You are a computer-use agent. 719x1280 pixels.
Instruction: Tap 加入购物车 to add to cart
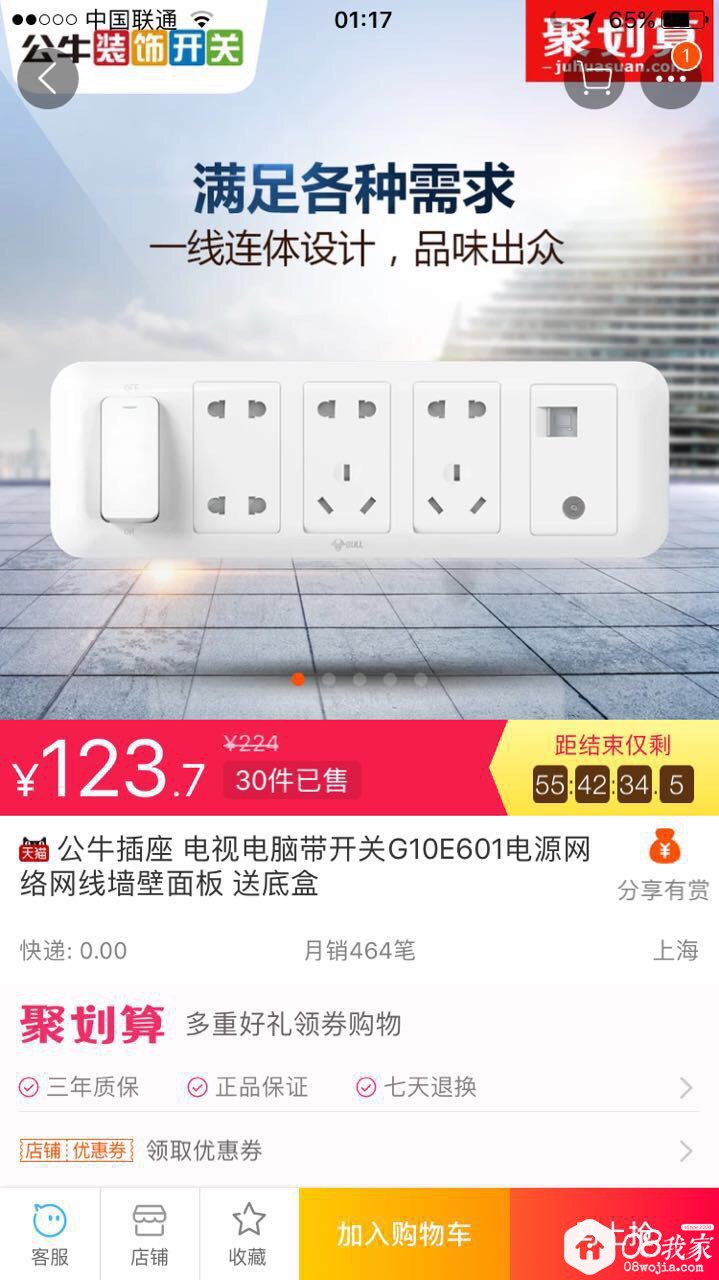point(404,1234)
